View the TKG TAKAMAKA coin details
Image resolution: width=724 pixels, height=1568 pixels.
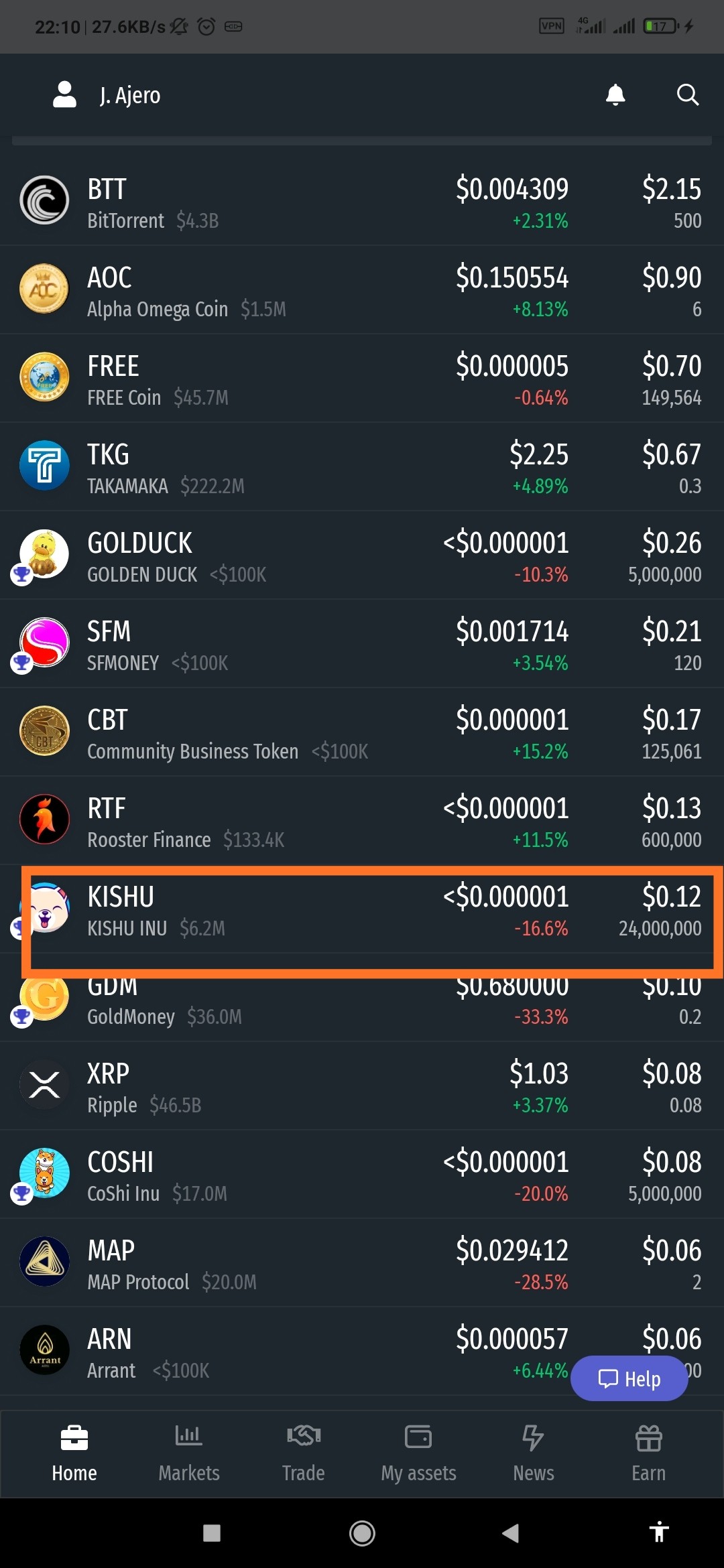362,466
